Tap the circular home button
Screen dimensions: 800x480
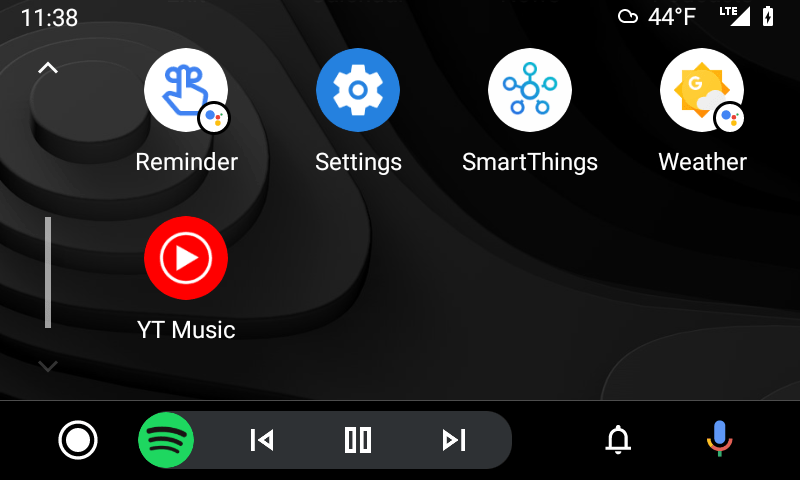[x=78, y=440]
